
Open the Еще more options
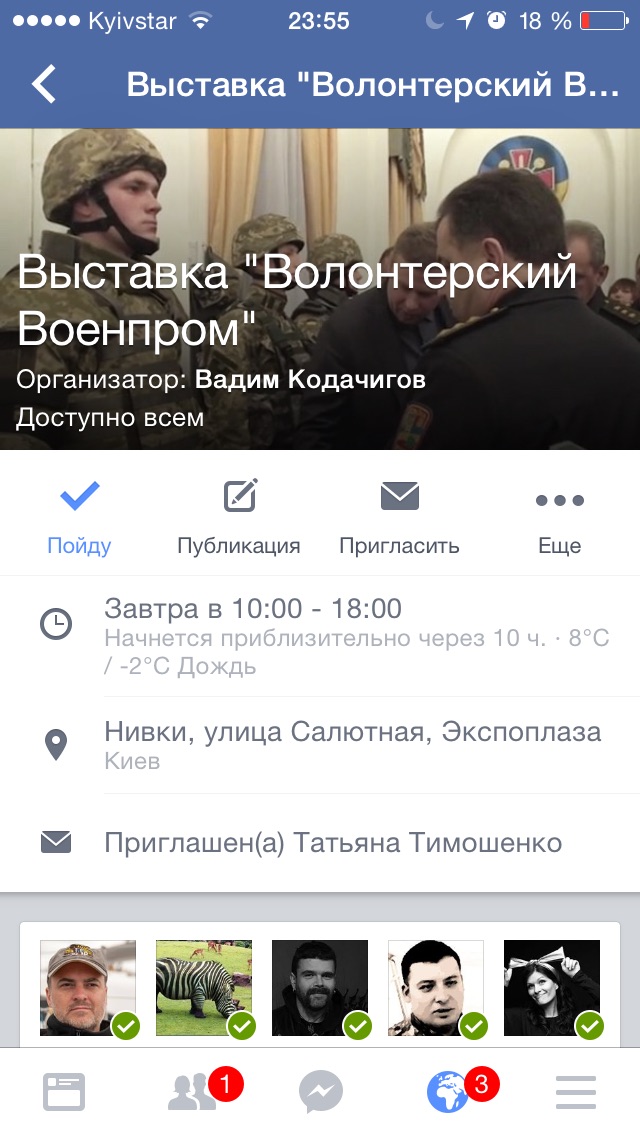tap(559, 517)
